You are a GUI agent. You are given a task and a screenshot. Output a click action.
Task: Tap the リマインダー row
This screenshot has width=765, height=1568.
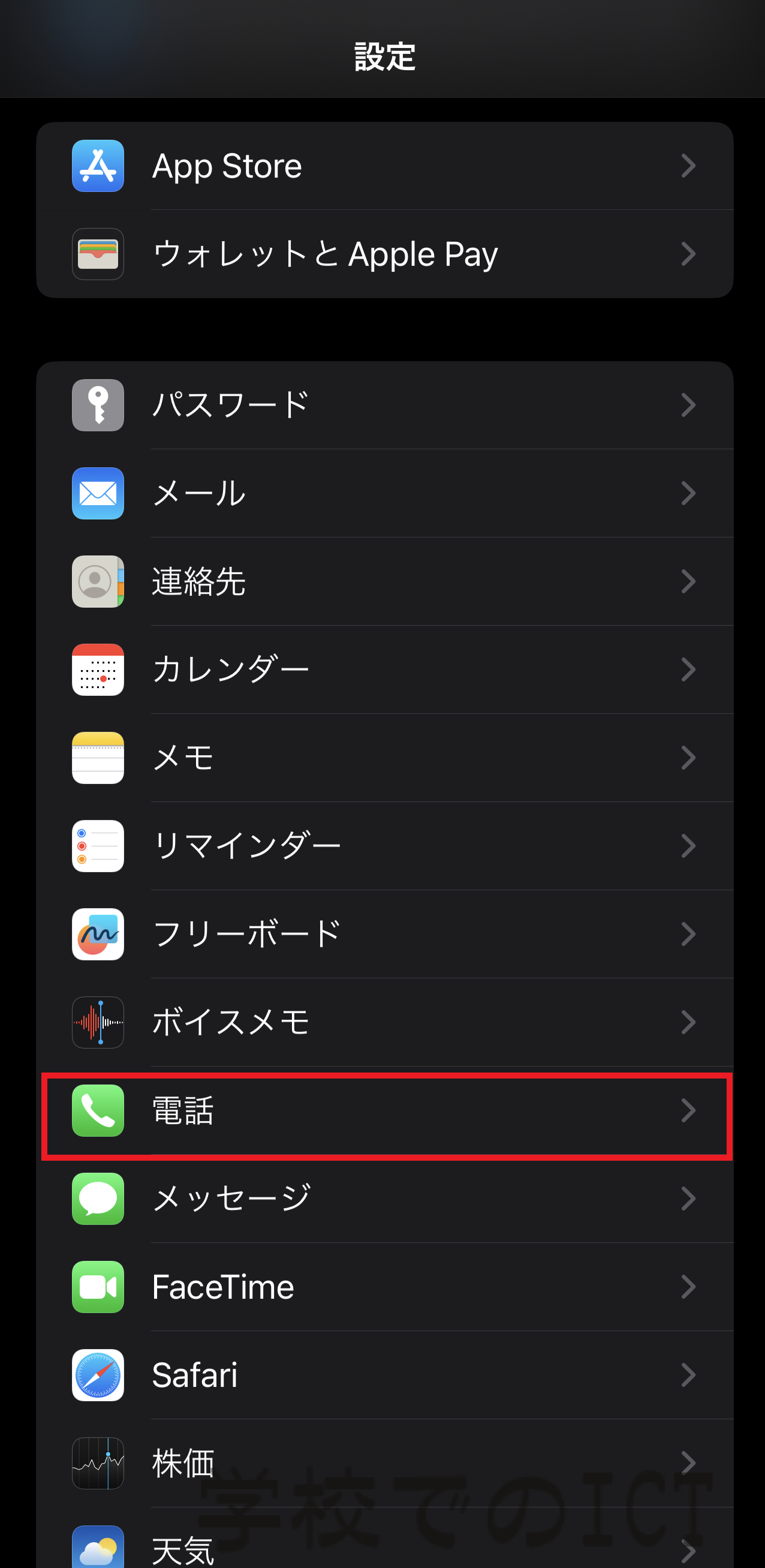(385, 846)
